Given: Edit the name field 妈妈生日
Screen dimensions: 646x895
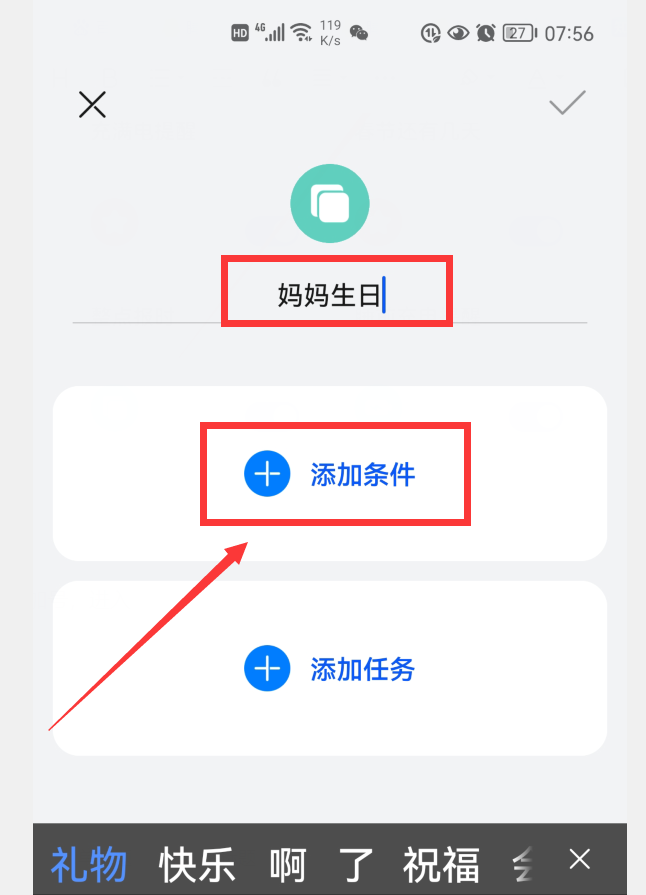Looking at the screenshot, I should (330, 295).
